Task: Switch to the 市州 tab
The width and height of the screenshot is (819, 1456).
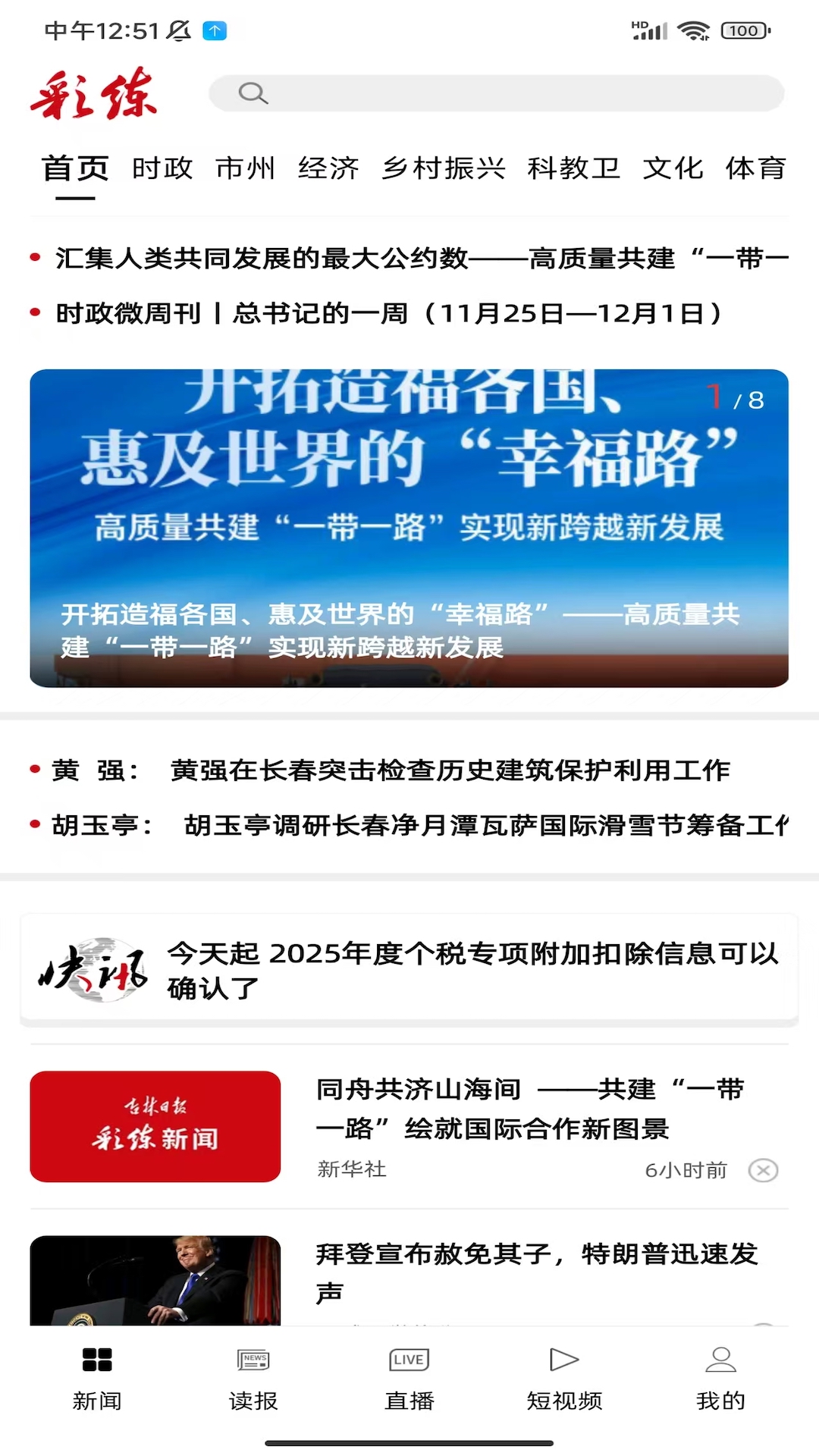Action: pos(246,168)
